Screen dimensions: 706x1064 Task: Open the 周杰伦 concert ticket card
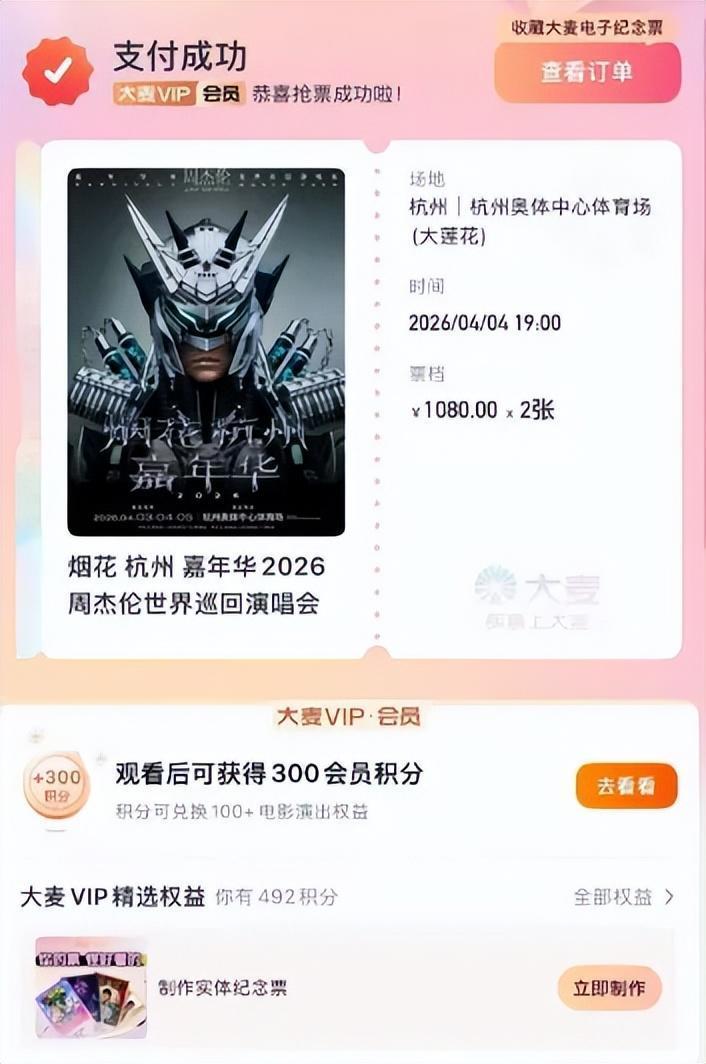click(x=360, y=400)
